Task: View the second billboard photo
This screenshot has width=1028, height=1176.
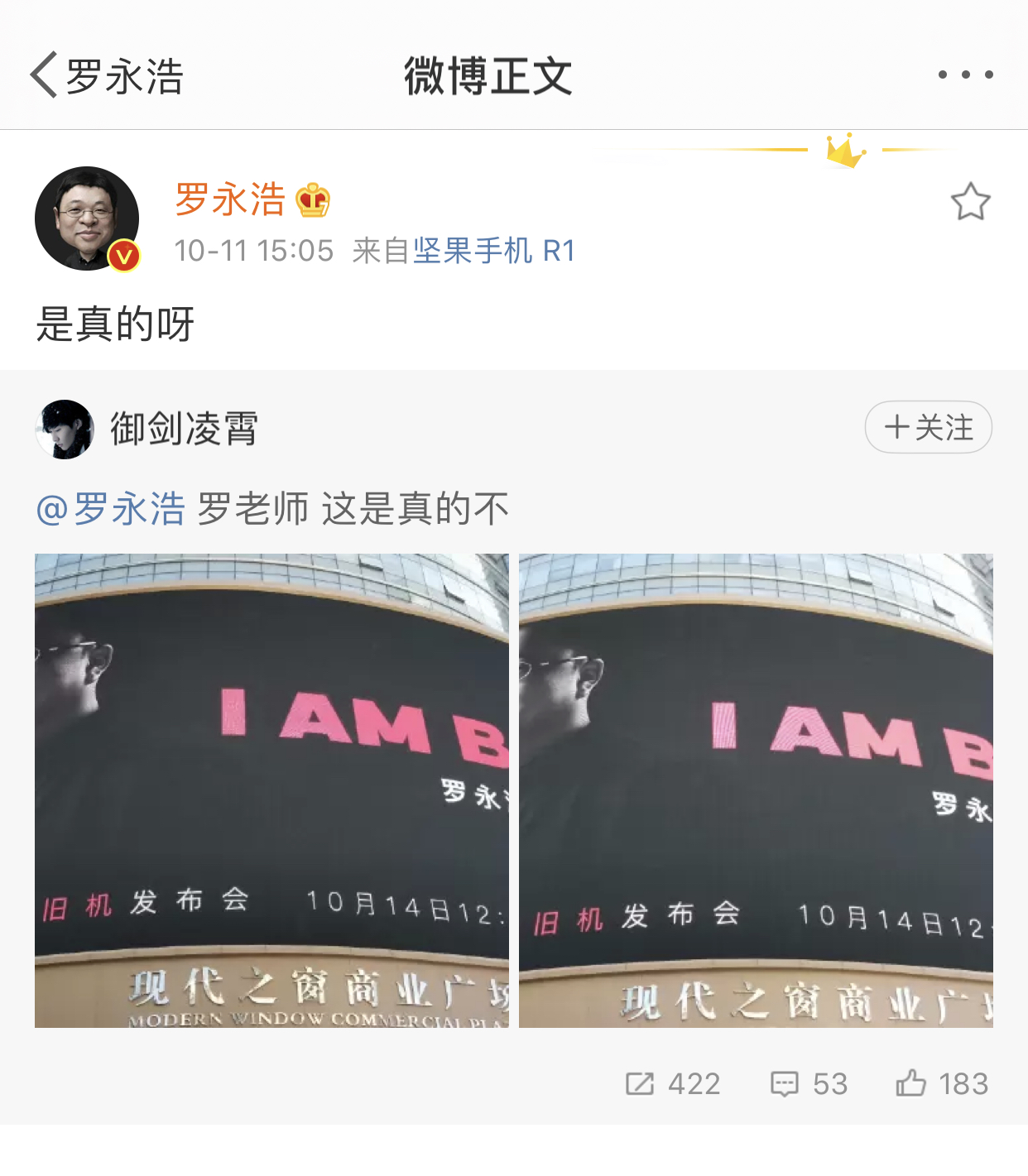Action: tap(756, 790)
